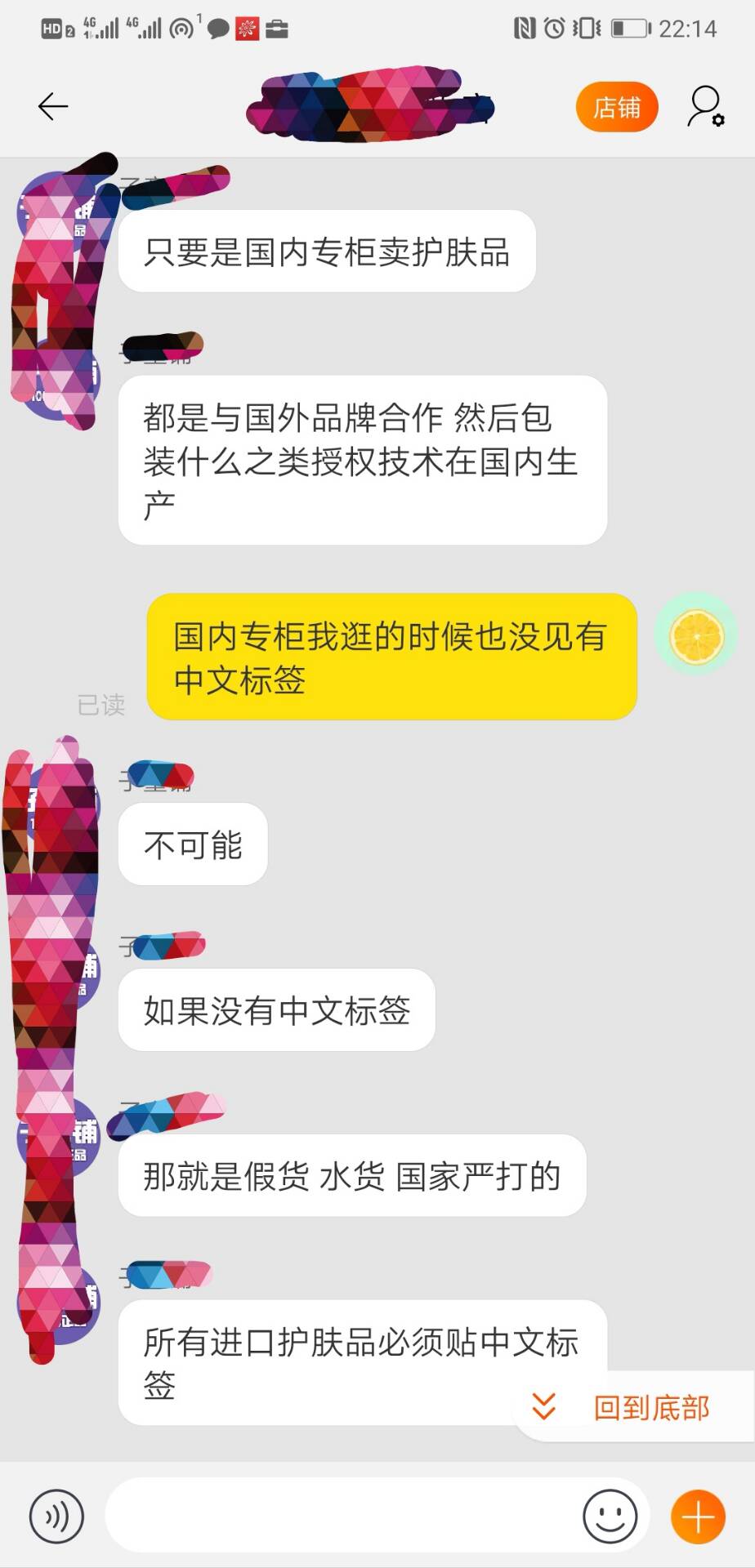The width and height of the screenshot is (755, 1568).
Task: Open the contact profile settings icon
Action: pos(704,107)
